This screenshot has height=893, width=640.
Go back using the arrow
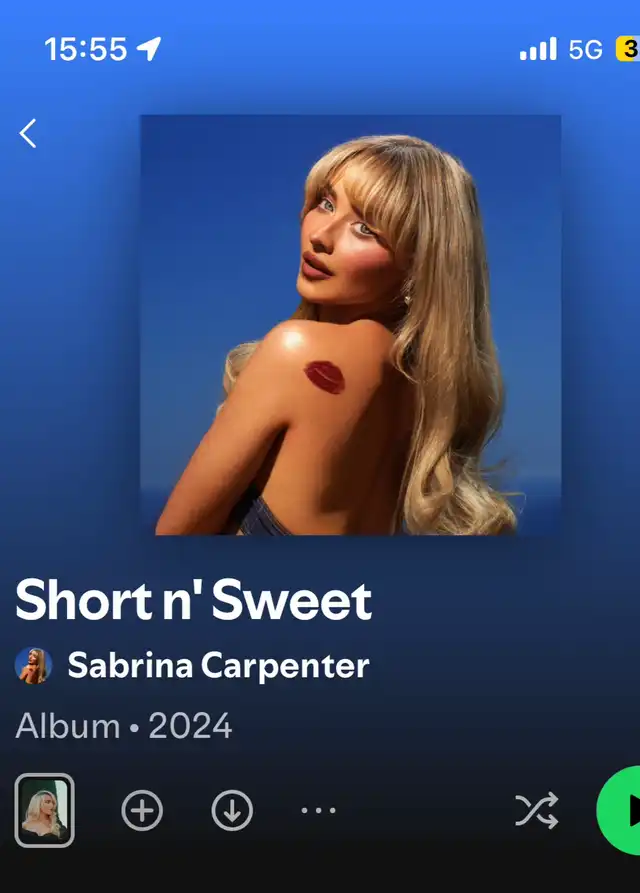pyautogui.click(x=28, y=133)
